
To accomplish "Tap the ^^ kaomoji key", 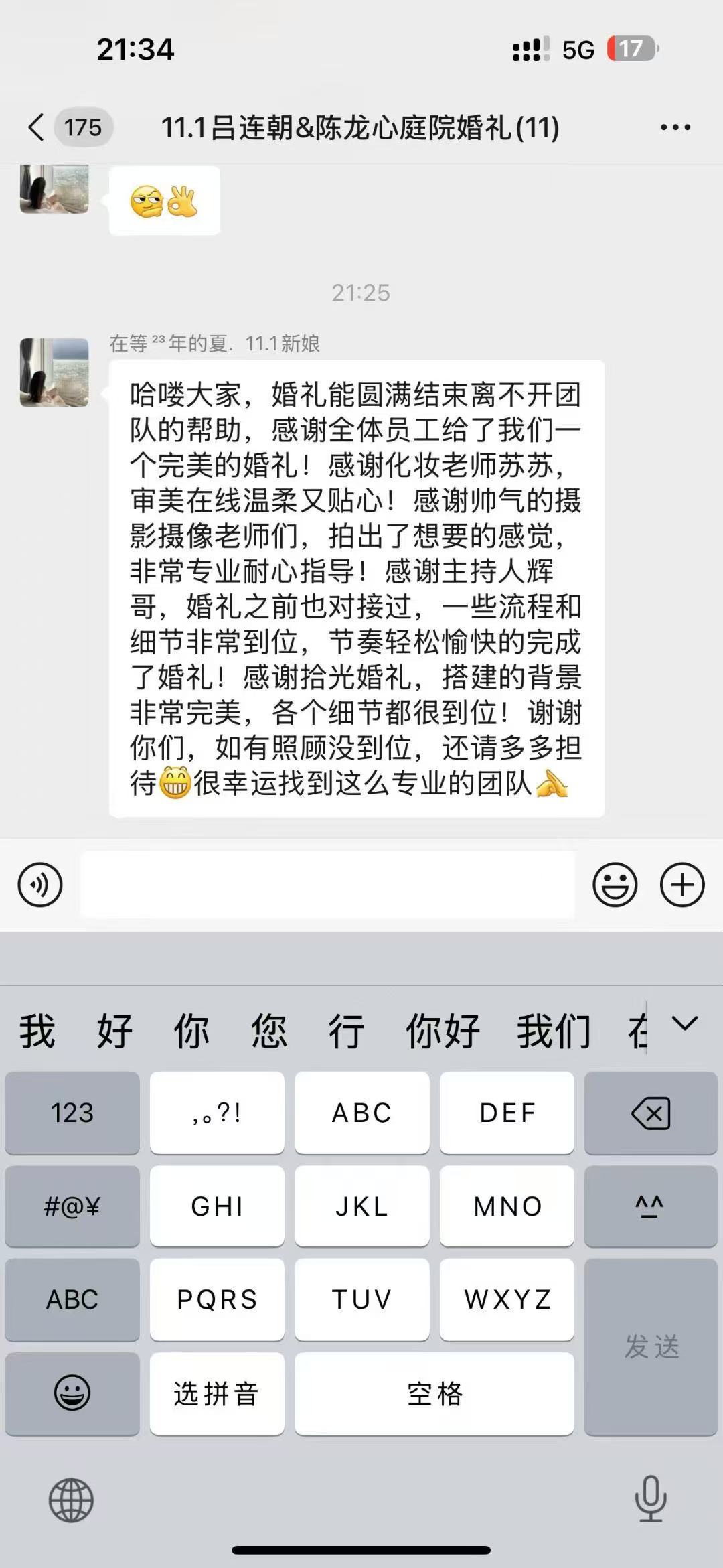I will pyautogui.click(x=650, y=1206).
